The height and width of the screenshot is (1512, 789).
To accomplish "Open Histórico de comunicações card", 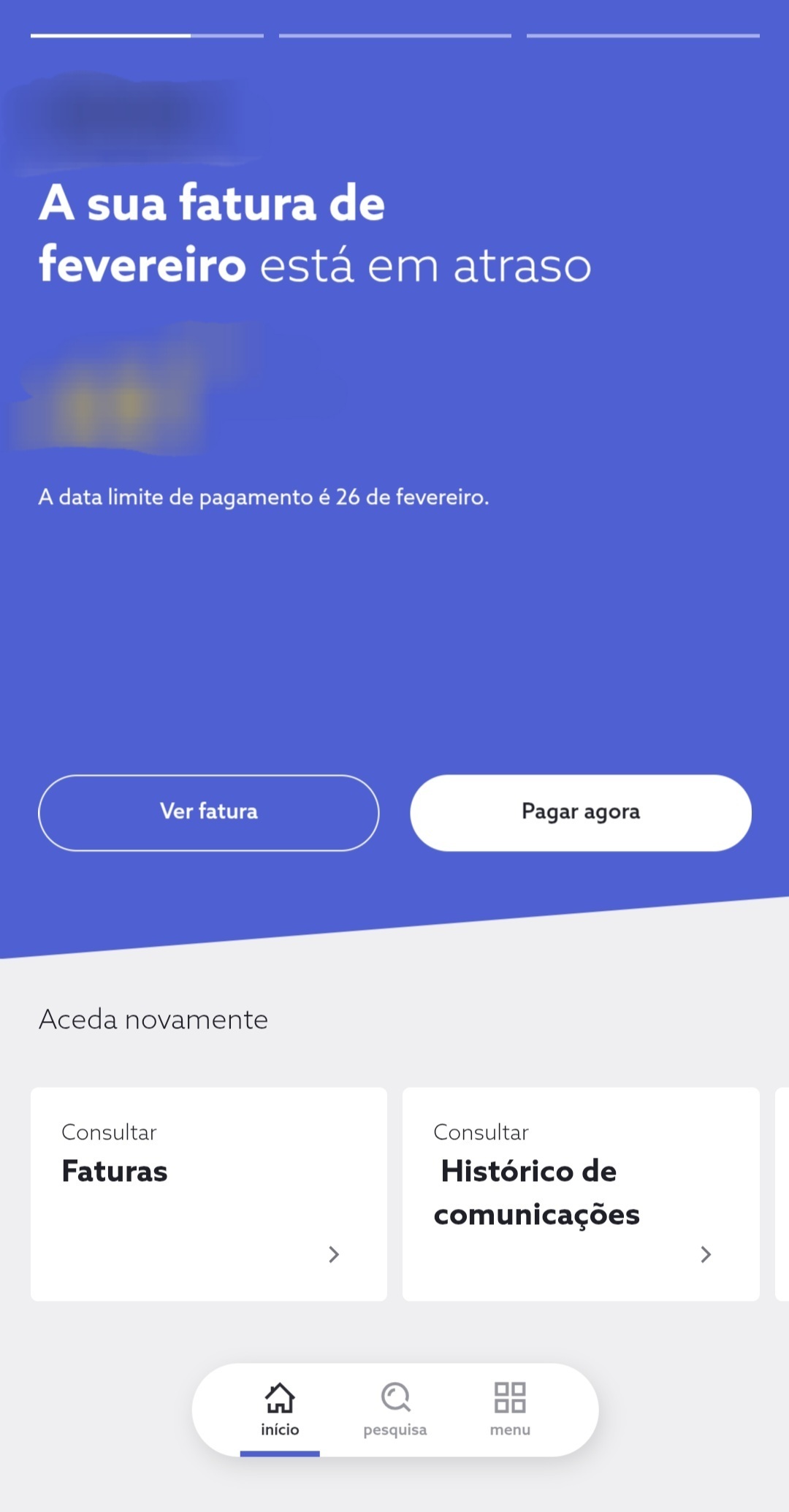I will point(581,1194).
